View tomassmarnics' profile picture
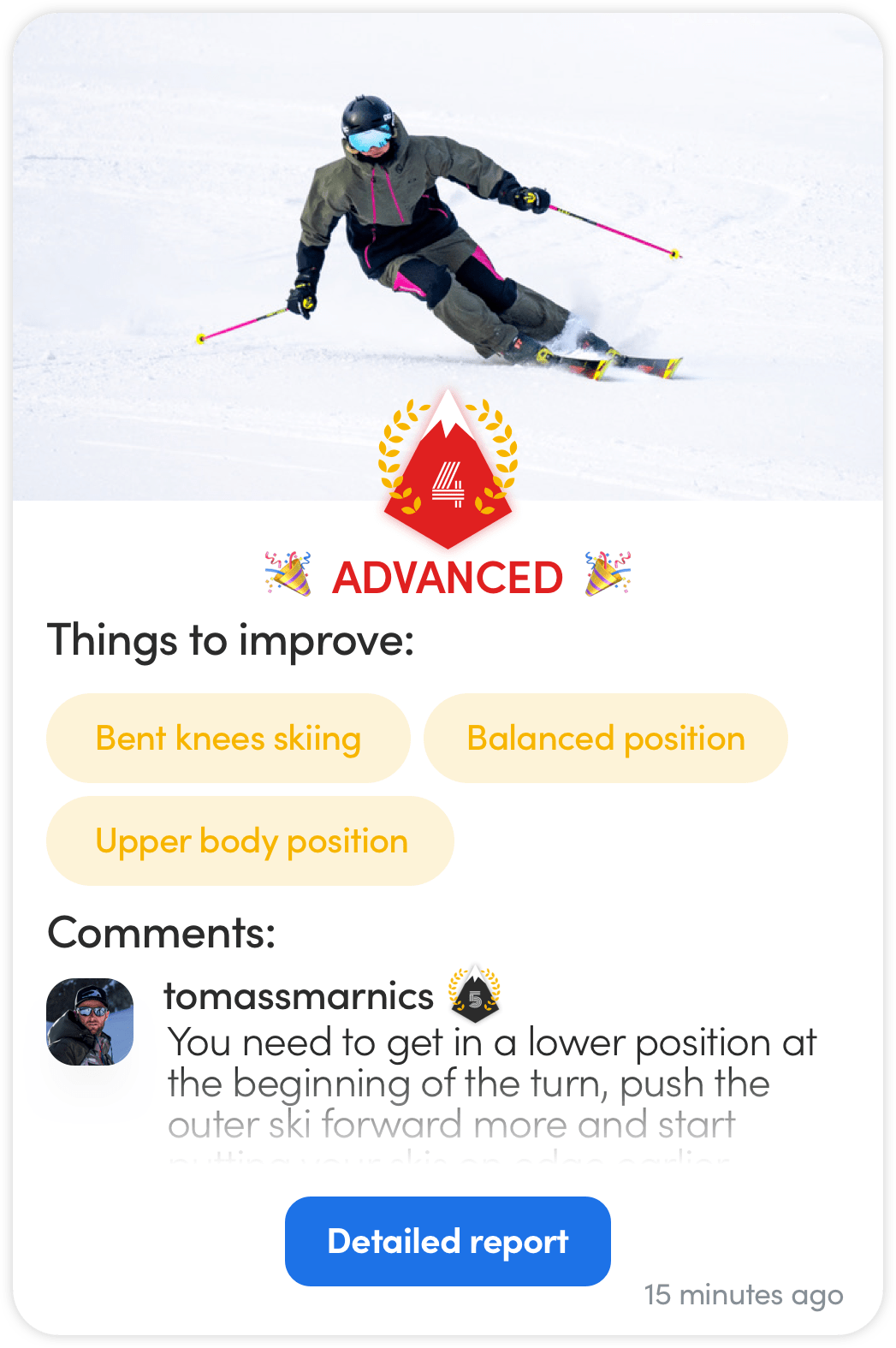Viewport: 896px width, 1348px height. 90,1022
